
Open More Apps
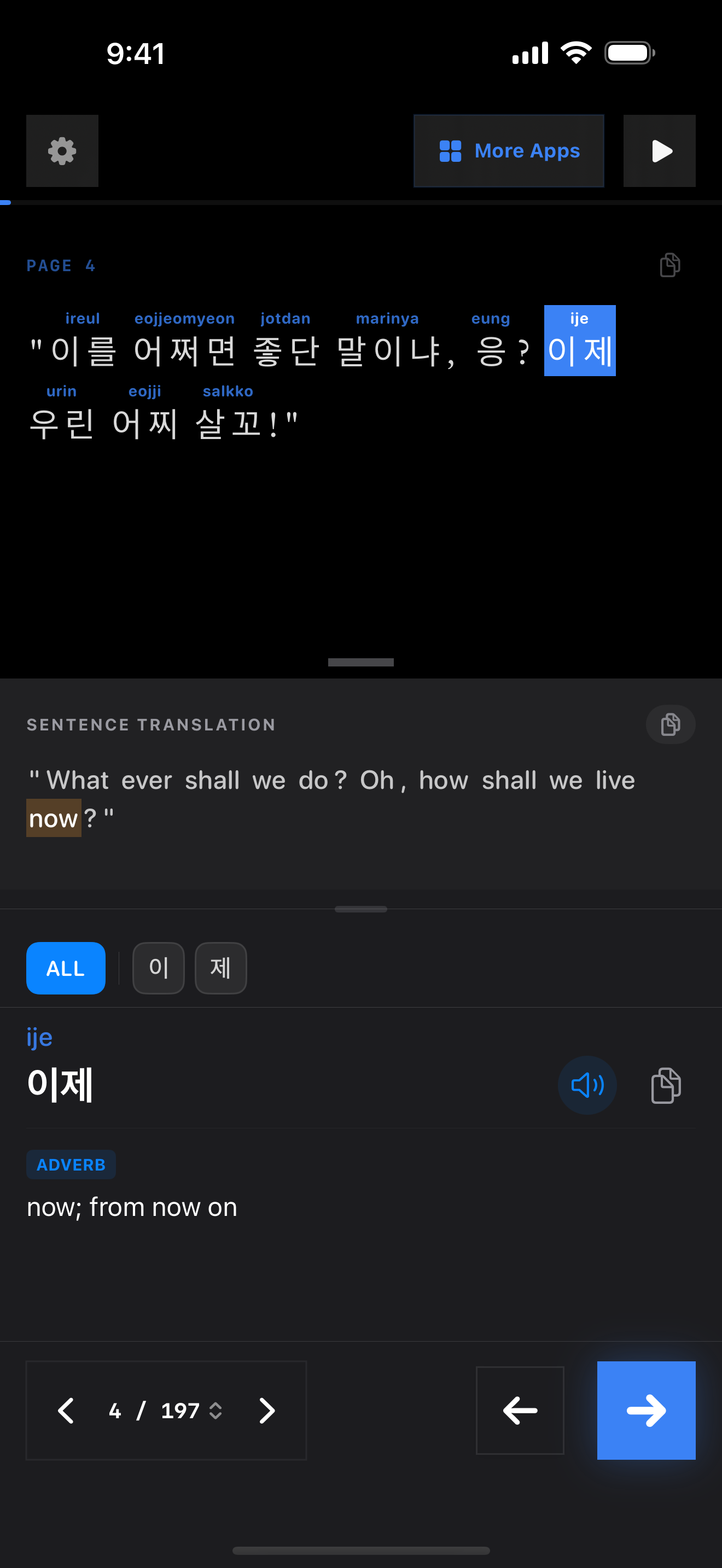pos(508,151)
